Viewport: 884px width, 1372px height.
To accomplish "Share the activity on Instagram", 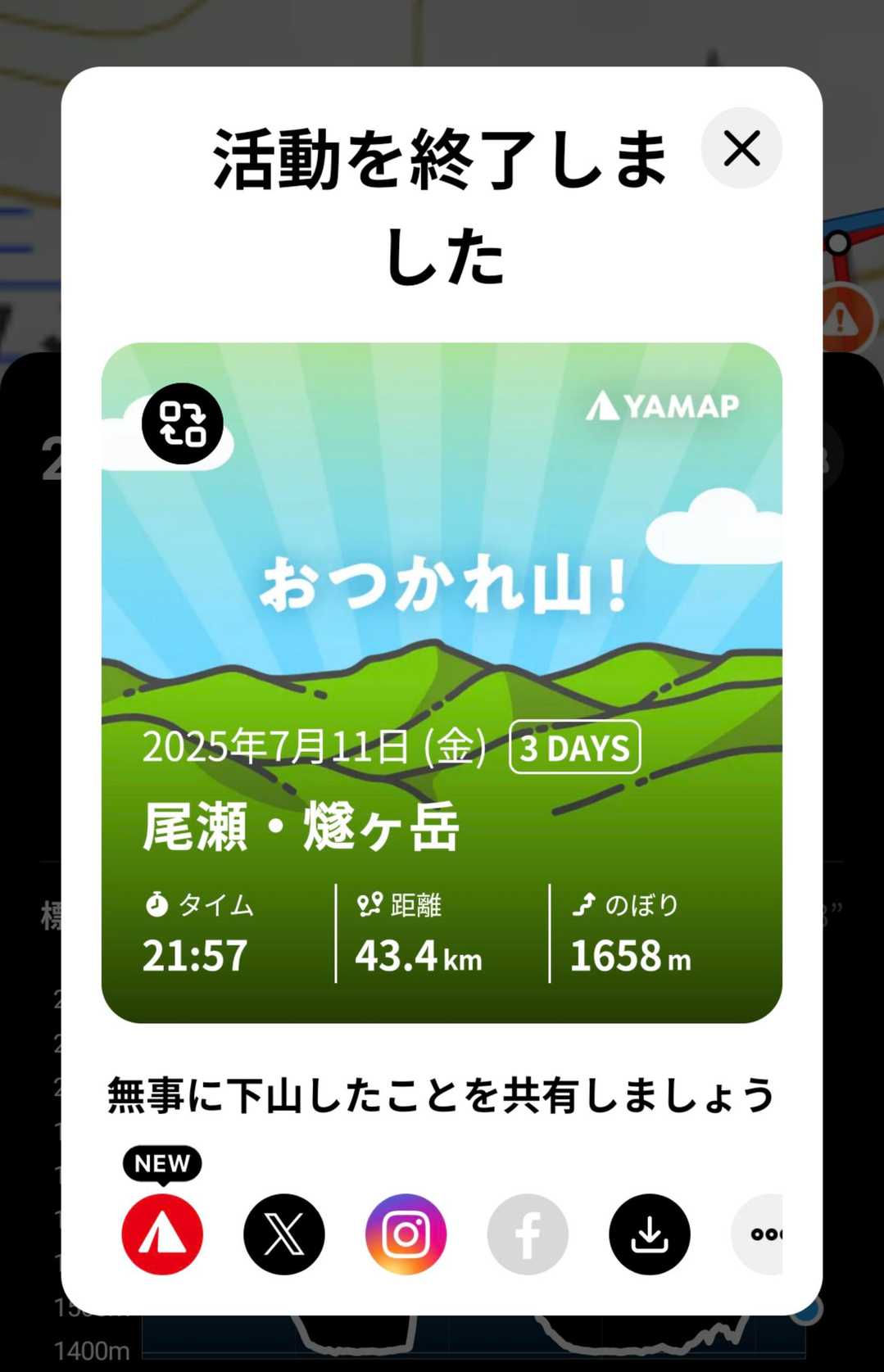I will [x=406, y=1234].
